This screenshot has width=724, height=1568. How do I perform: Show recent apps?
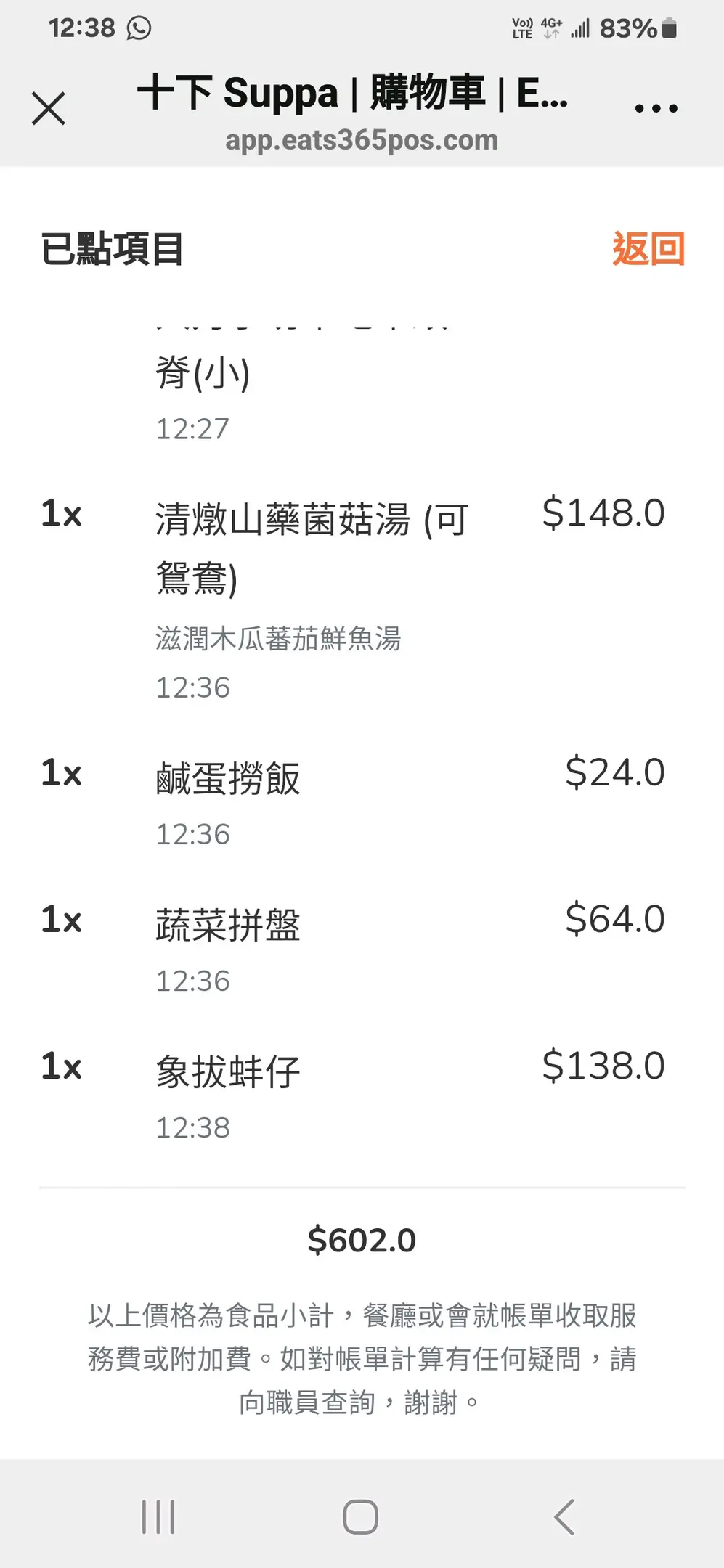pos(158,1517)
